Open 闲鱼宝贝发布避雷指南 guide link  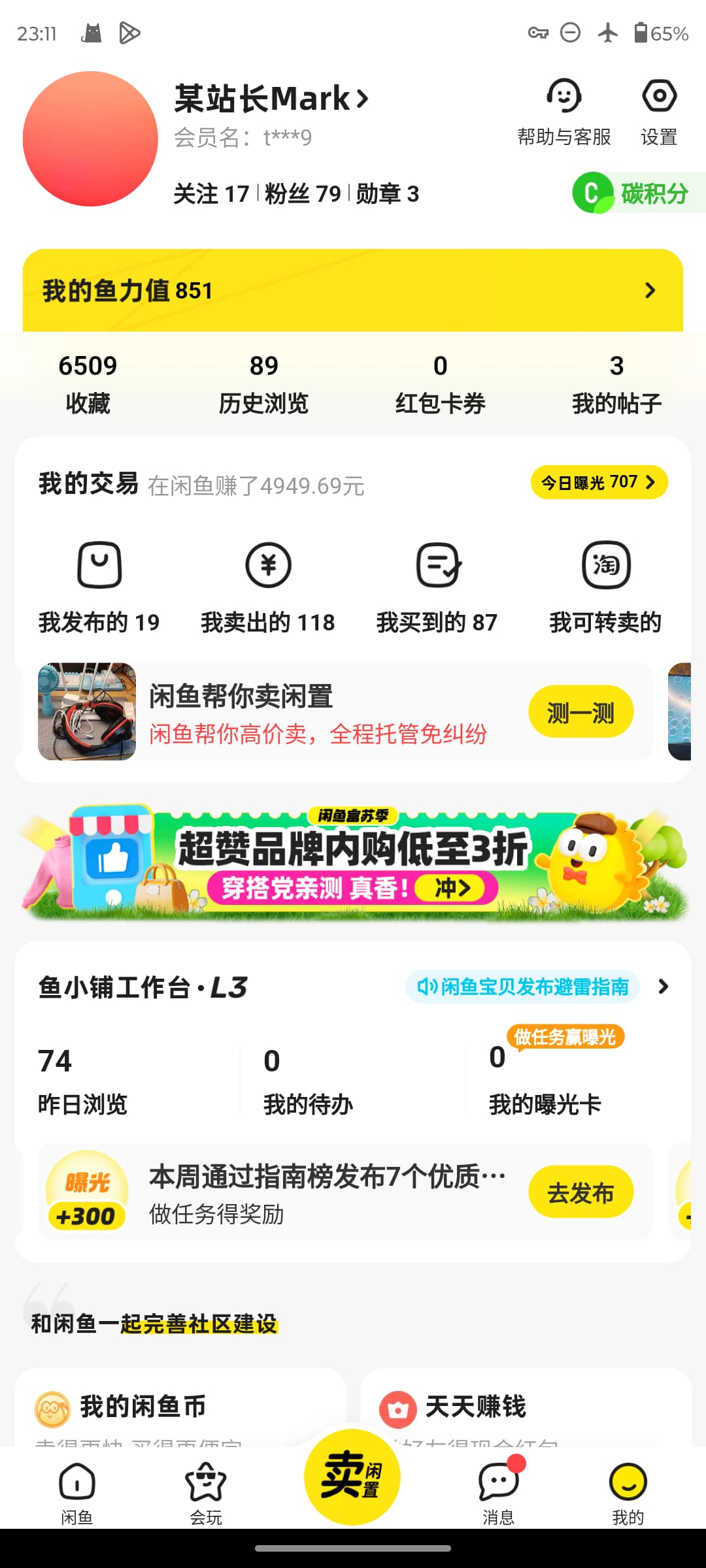pyautogui.click(x=523, y=987)
